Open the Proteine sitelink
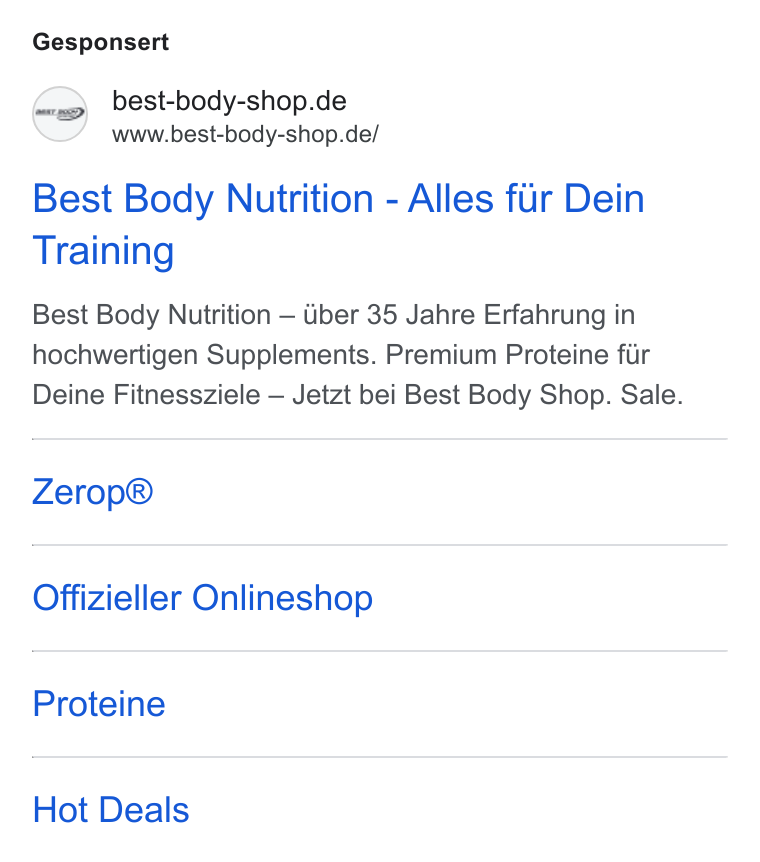The width and height of the screenshot is (760, 862). pyautogui.click(x=99, y=704)
